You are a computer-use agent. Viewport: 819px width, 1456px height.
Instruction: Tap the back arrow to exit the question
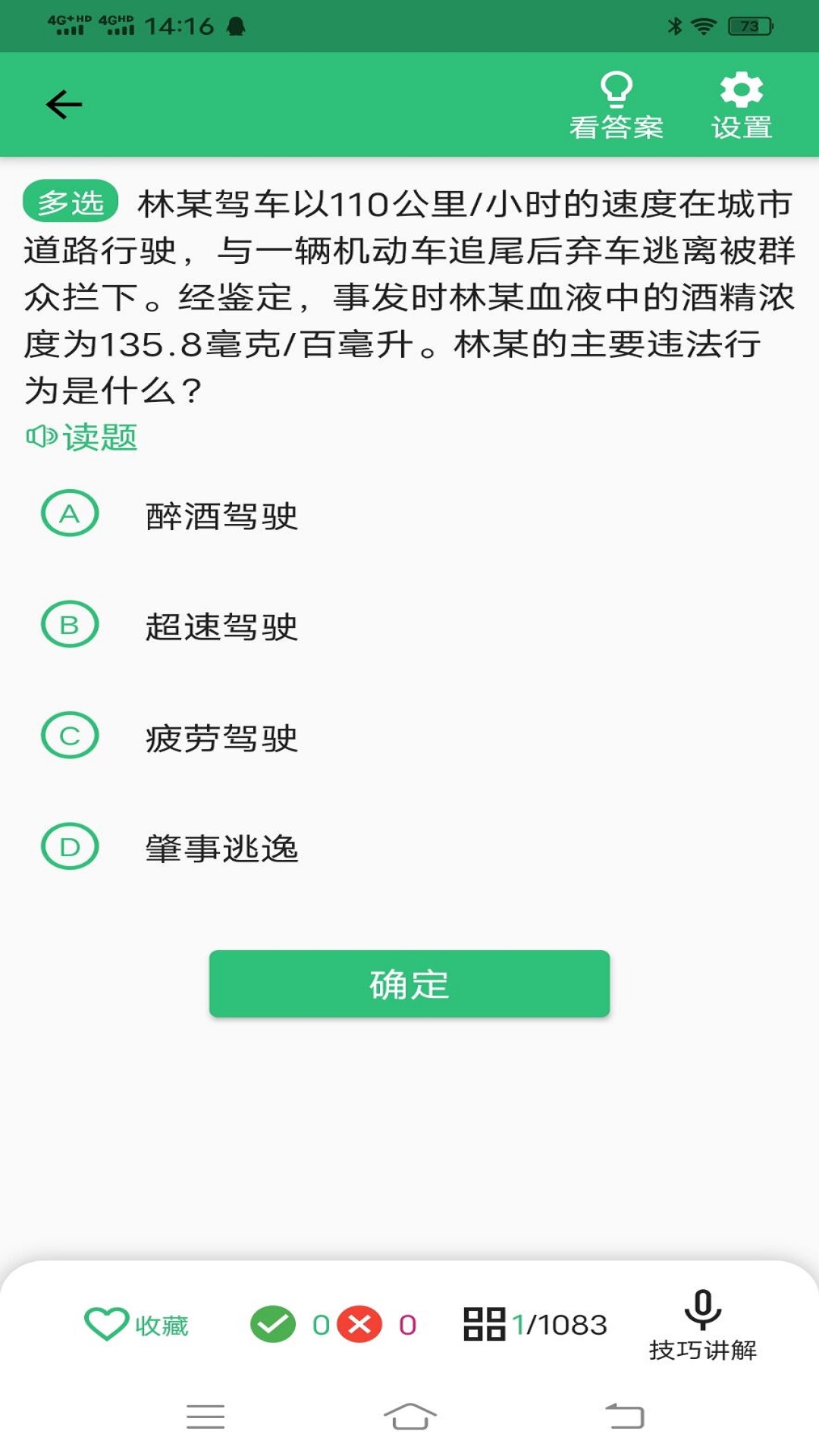point(64,104)
